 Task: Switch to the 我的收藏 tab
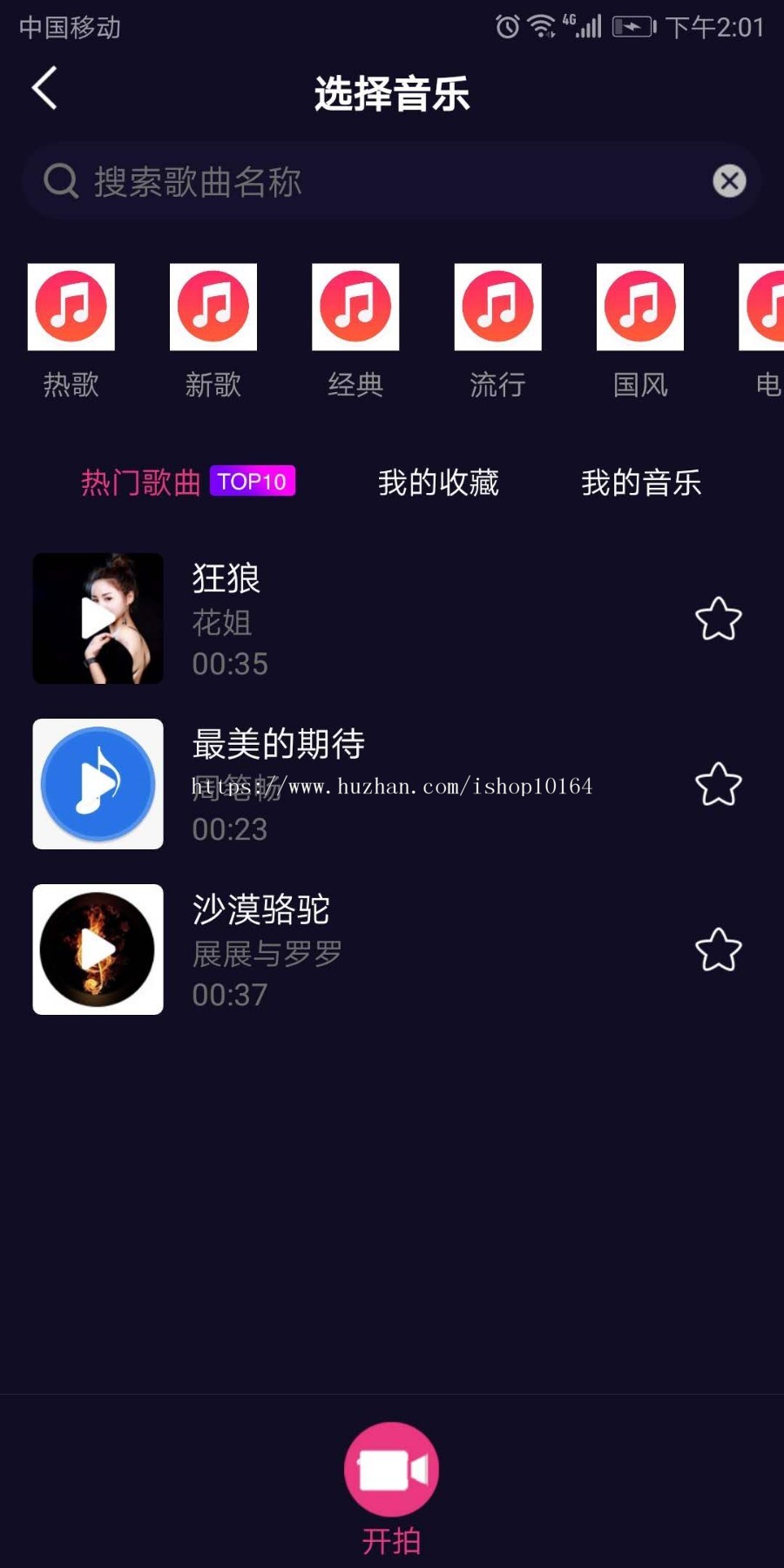pos(438,483)
